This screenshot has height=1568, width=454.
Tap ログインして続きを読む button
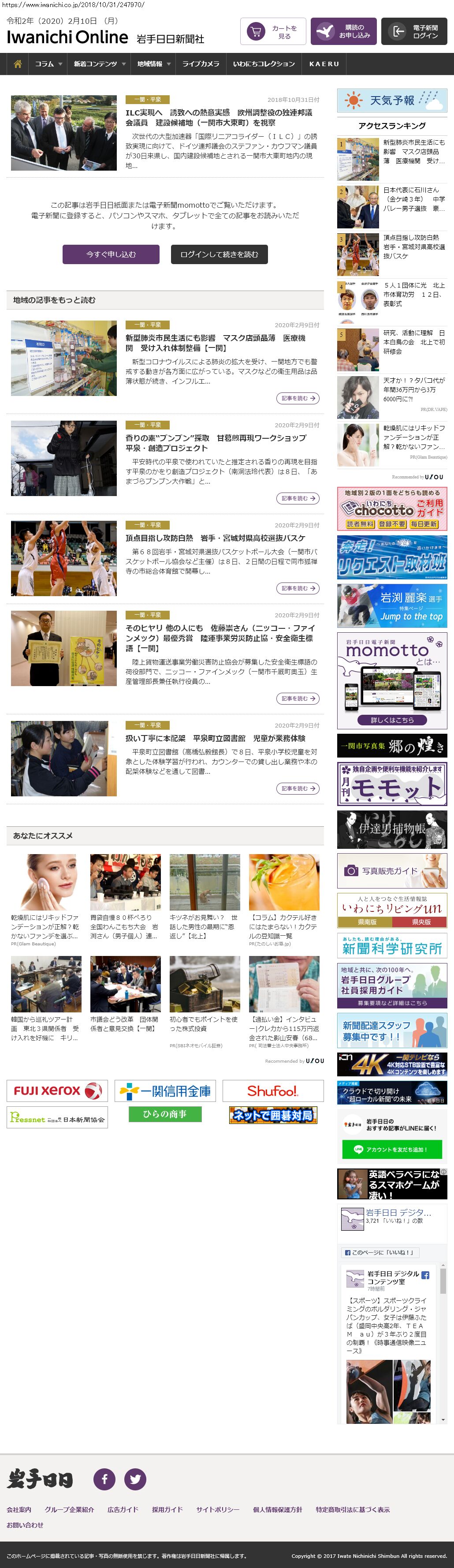point(219,254)
